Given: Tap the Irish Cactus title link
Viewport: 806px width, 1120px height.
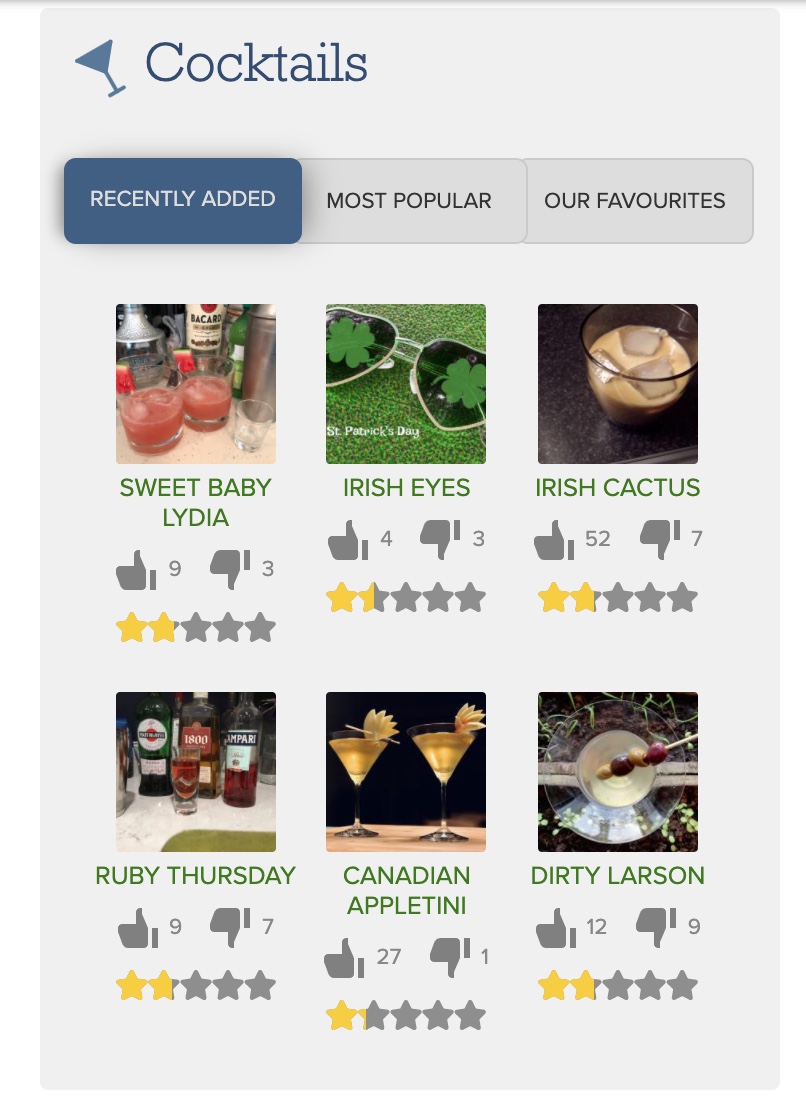Looking at the screenshot, I should click(618, 488).
